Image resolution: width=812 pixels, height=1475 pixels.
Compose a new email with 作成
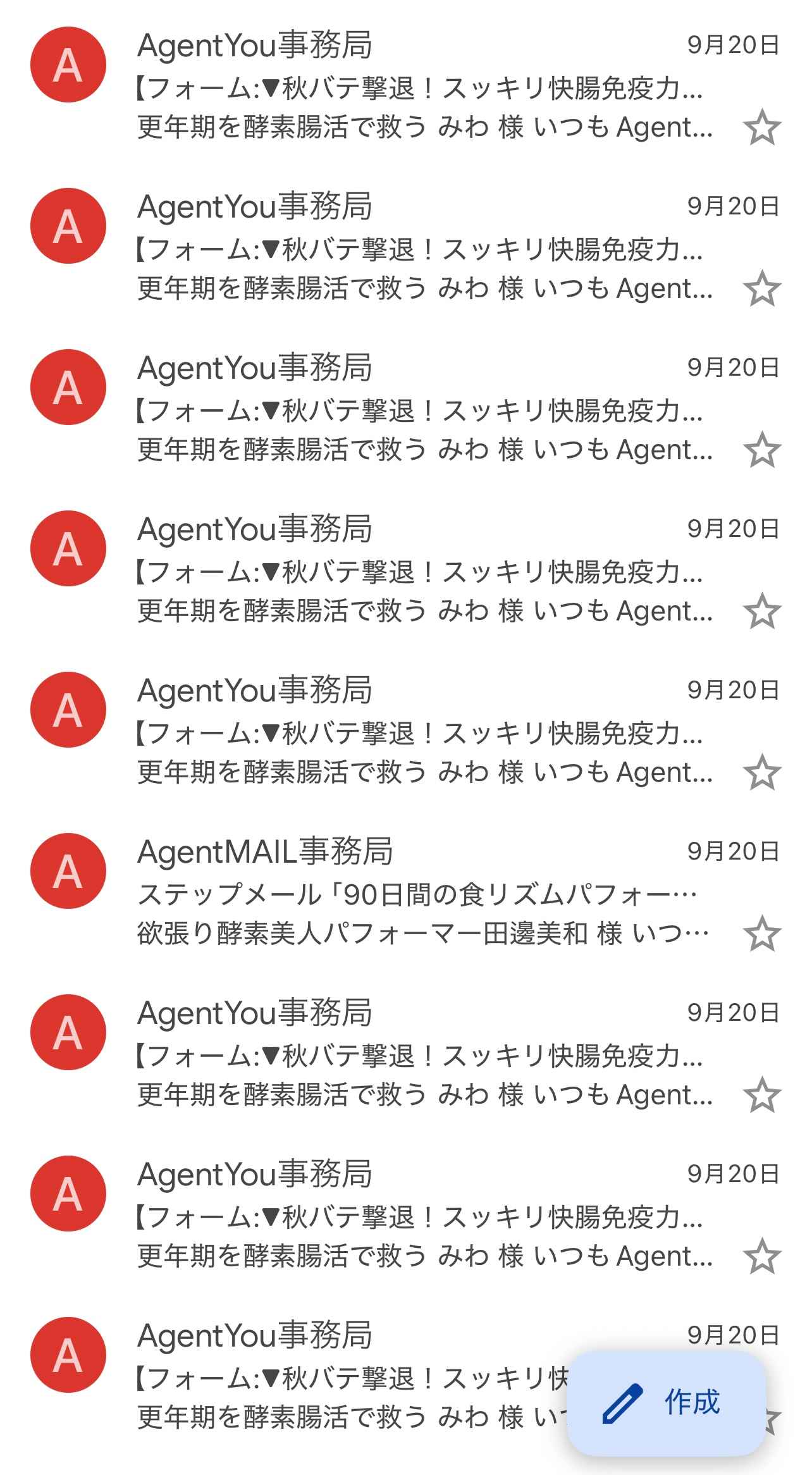click(x=666, y=1403)
